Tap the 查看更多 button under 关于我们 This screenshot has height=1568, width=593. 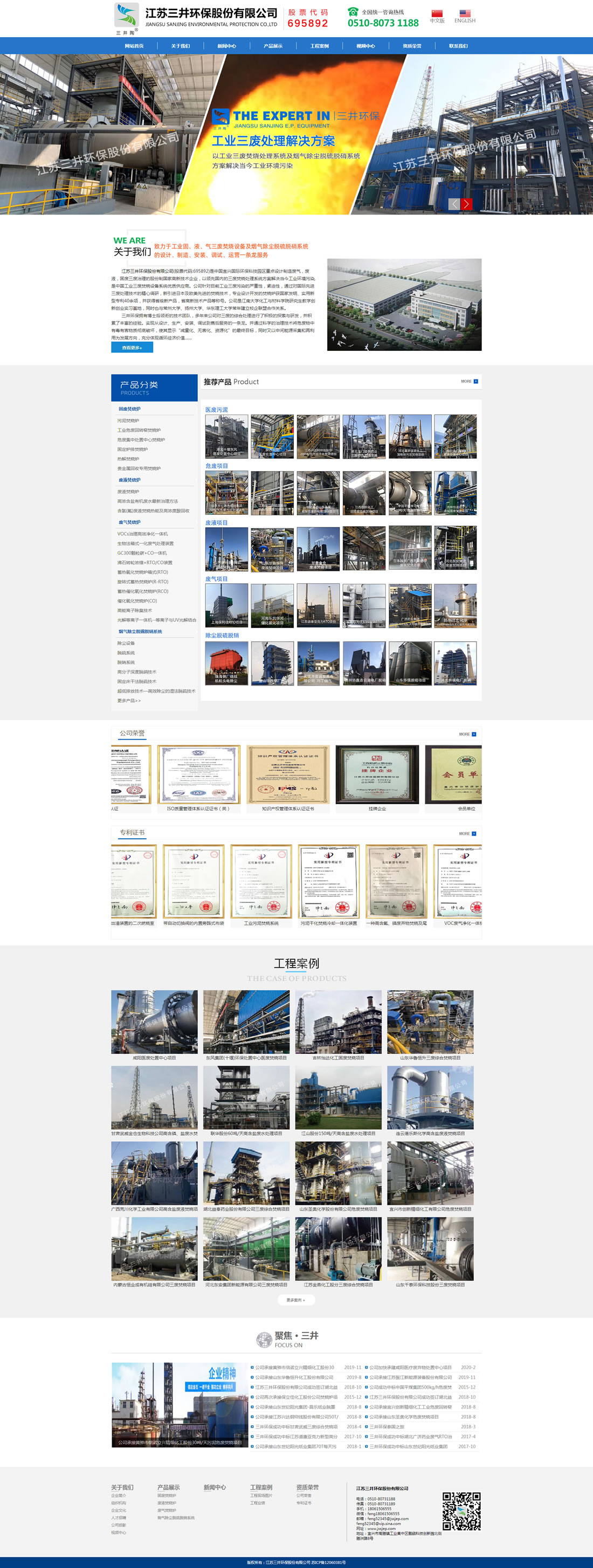coord(132,348)
